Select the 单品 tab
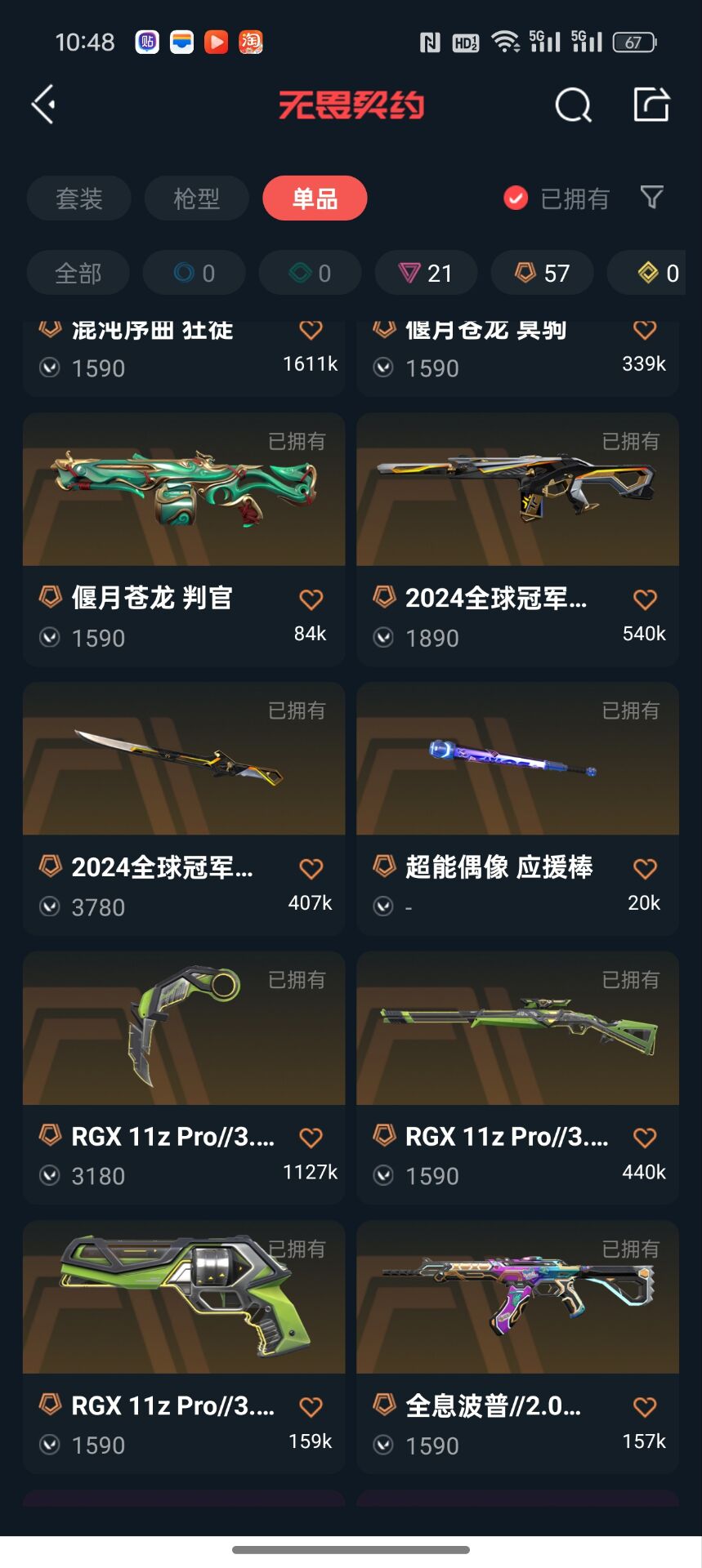This screenshot has height=1568, width=702. pyautogui.click(x=315, y=198)
